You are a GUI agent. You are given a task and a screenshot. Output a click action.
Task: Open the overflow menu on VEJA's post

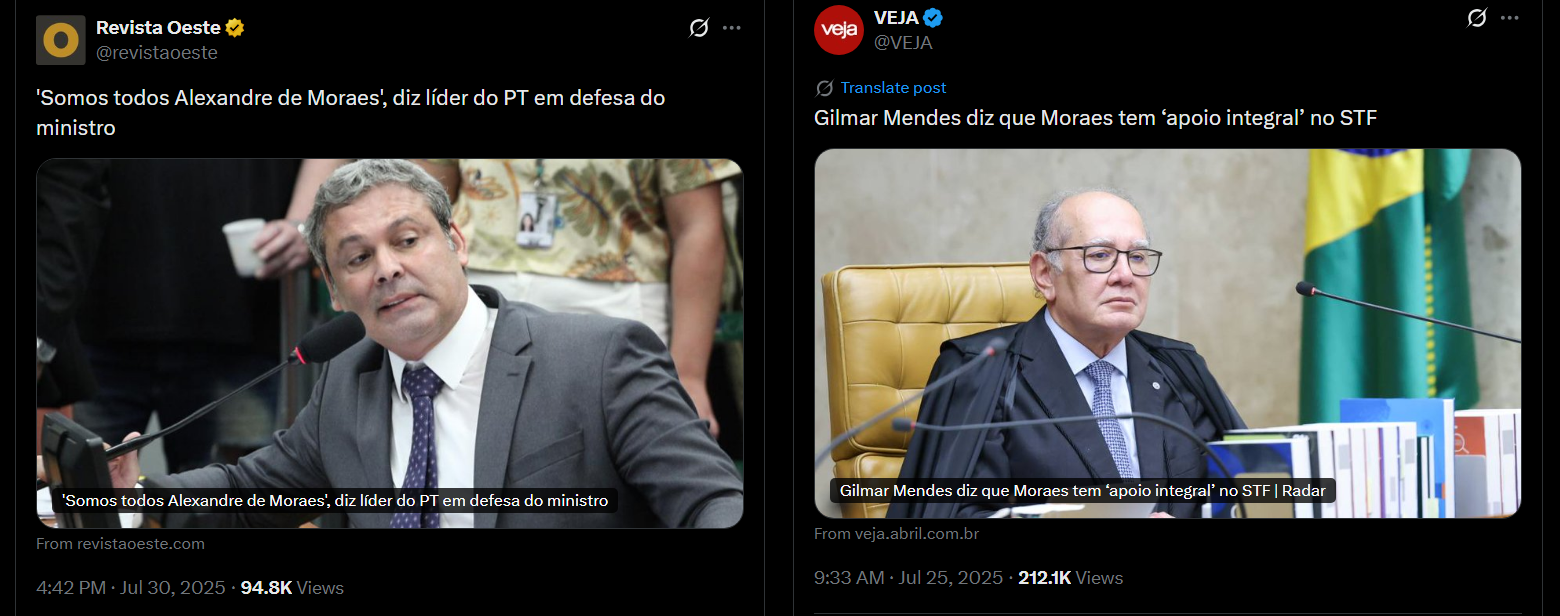[x=1509, y=18]
